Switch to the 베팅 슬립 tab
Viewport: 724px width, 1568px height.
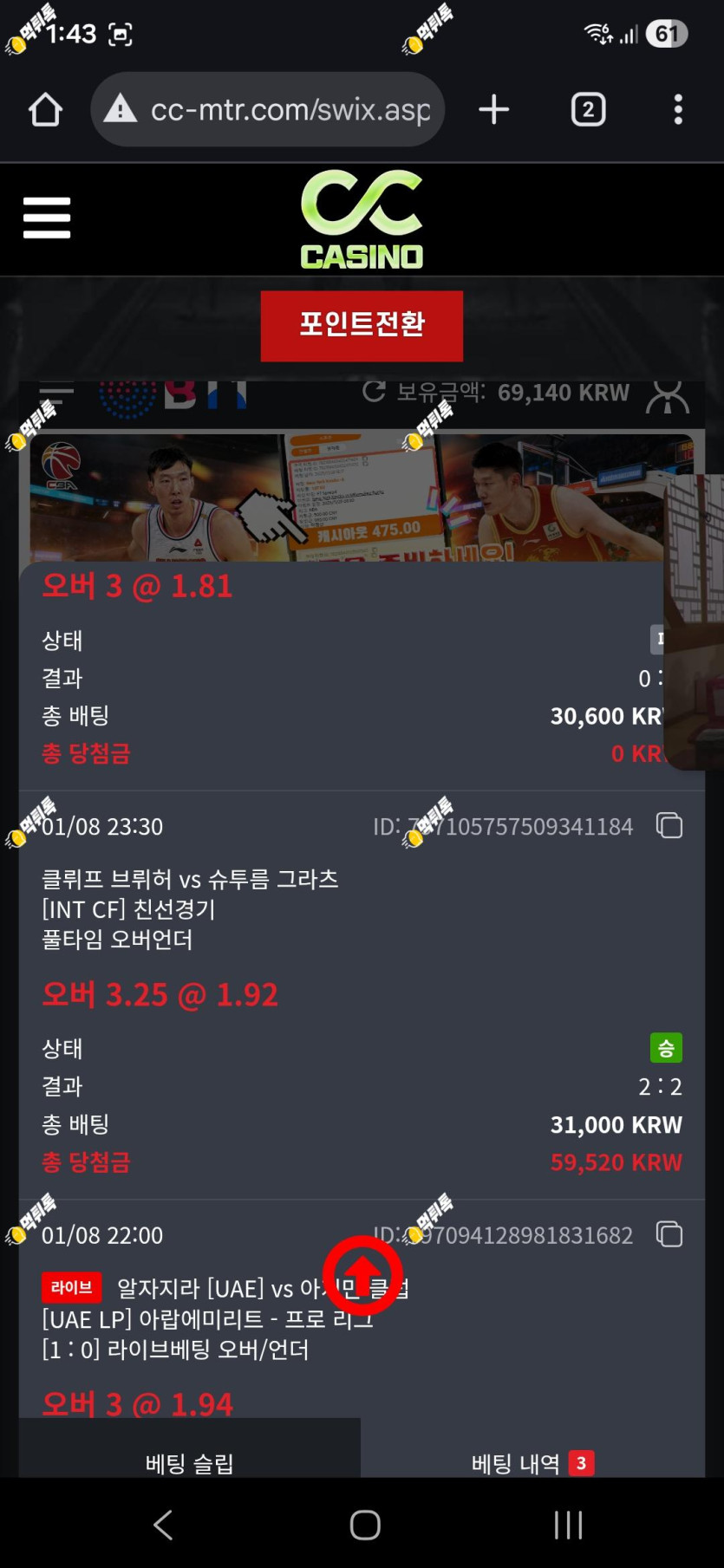[x=189, y=1463]
